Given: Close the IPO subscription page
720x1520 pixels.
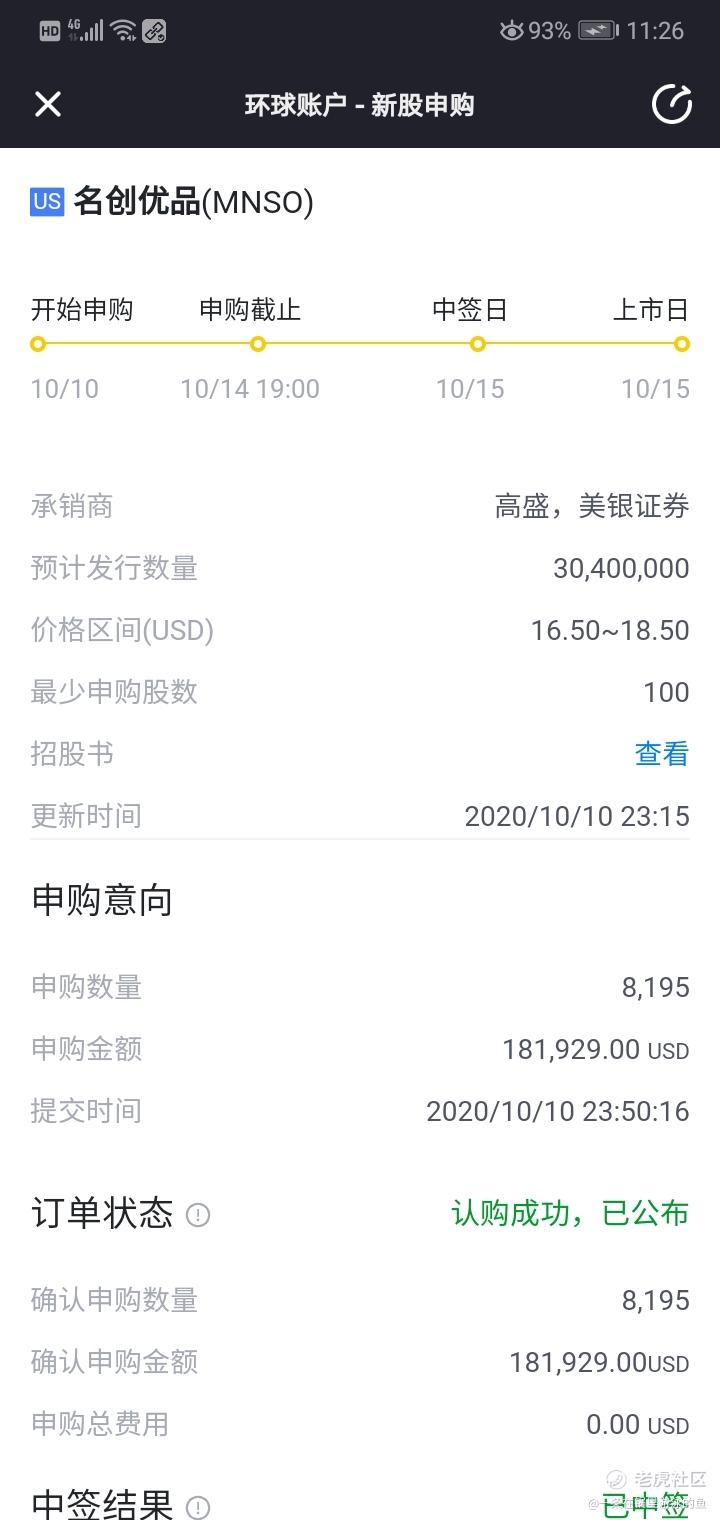Looking at the screenshot, I should tap(48, 104).
